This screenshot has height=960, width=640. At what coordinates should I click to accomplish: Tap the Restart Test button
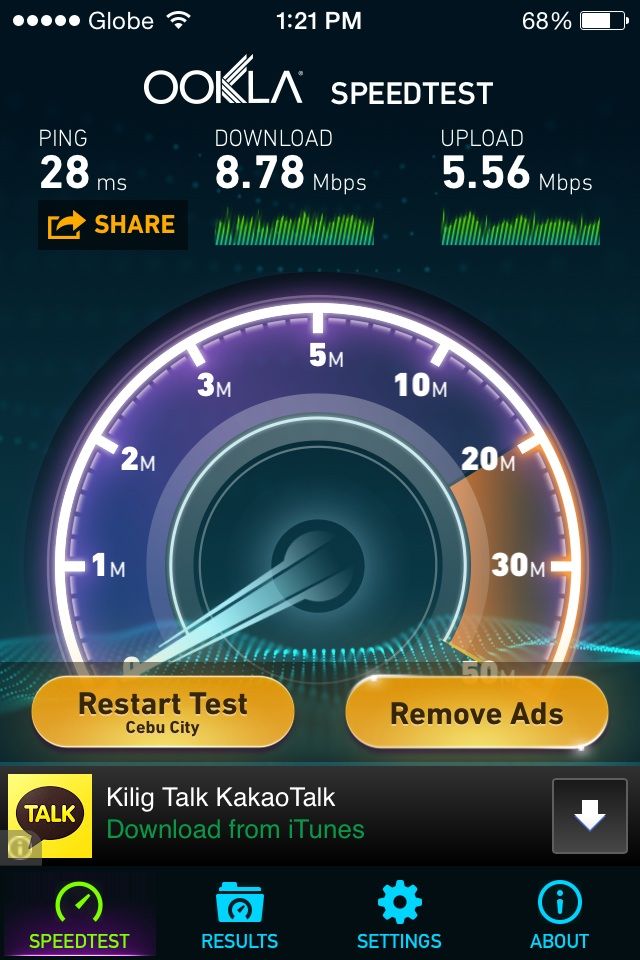pyautogui.click(x=163, y=712)
